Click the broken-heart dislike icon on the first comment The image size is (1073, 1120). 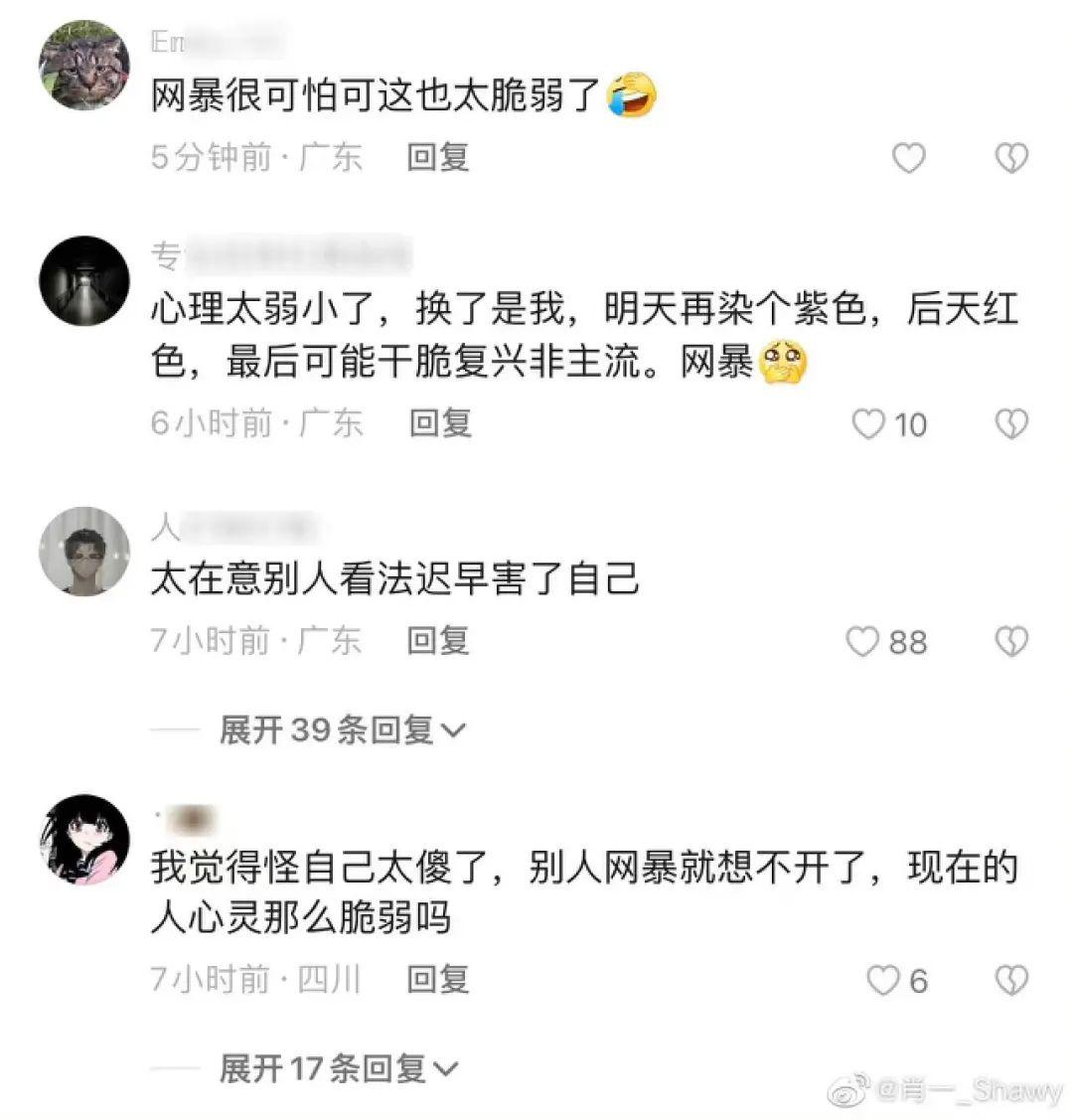[x=1011, y=157]
